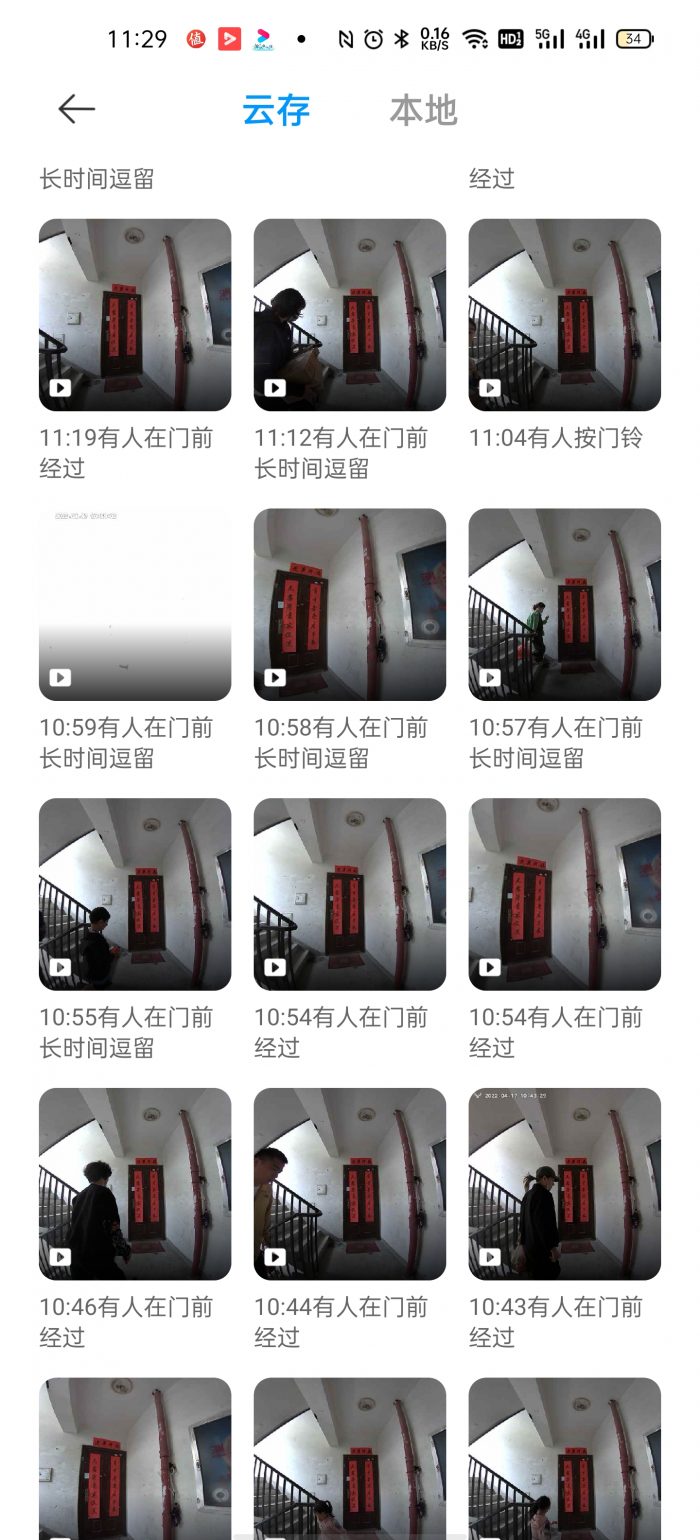This screenshot has height=1540, width=700.
Task: View the 10:59 有人在门前长时间逗留 clip
Action: tap(135, 605)
